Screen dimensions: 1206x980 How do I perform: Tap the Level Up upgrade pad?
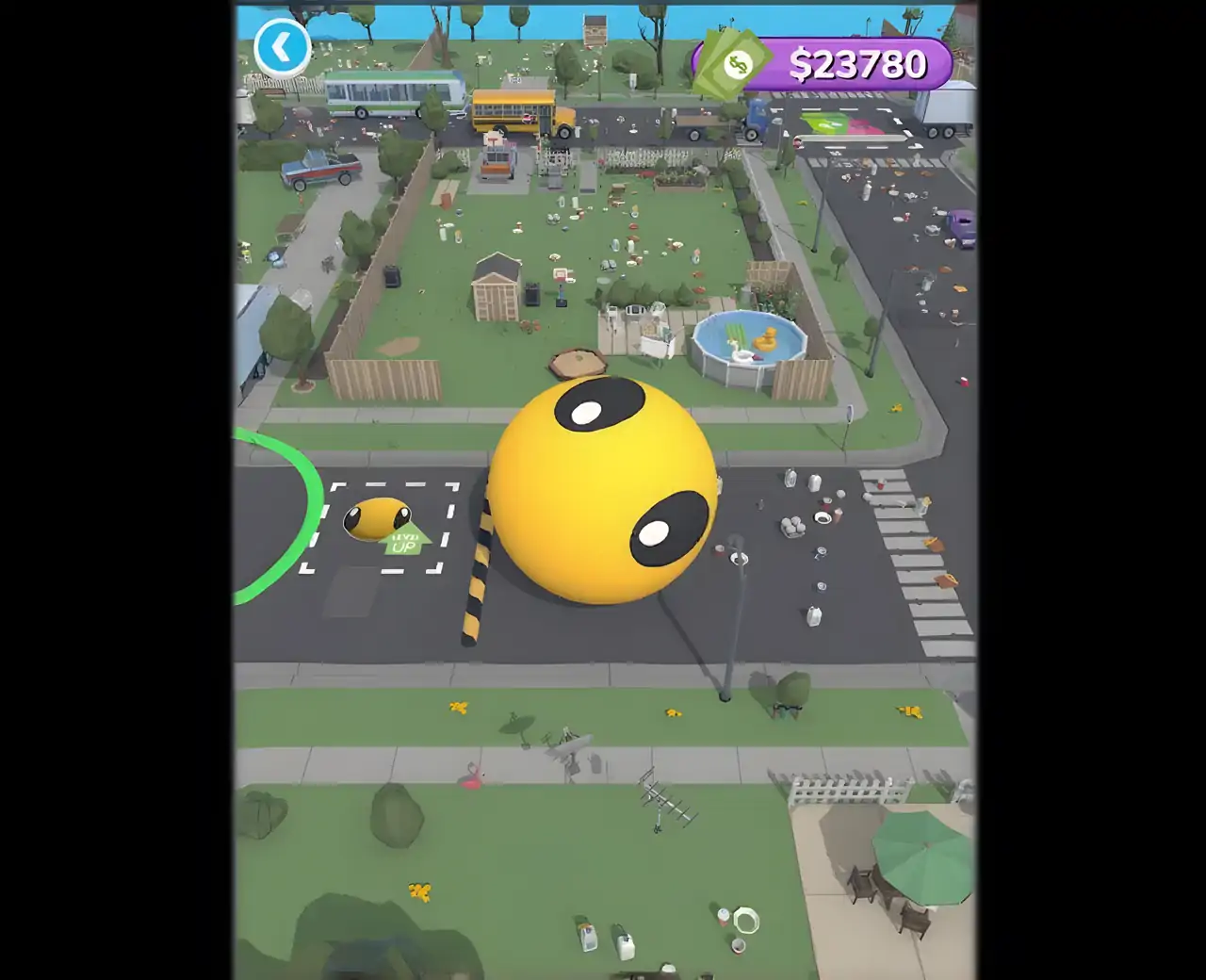[x=382, y=529]
